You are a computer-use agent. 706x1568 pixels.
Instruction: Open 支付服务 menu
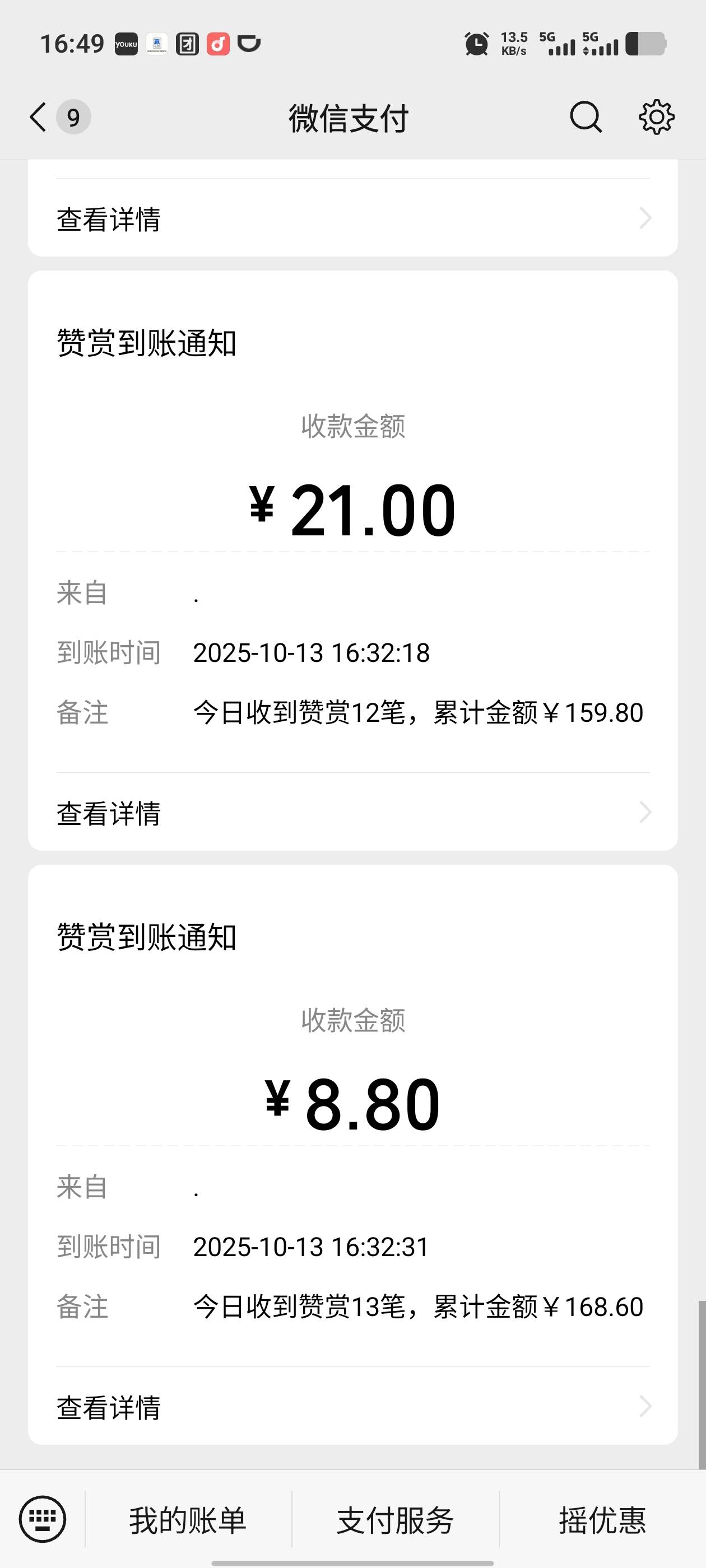click(396, 1520)
